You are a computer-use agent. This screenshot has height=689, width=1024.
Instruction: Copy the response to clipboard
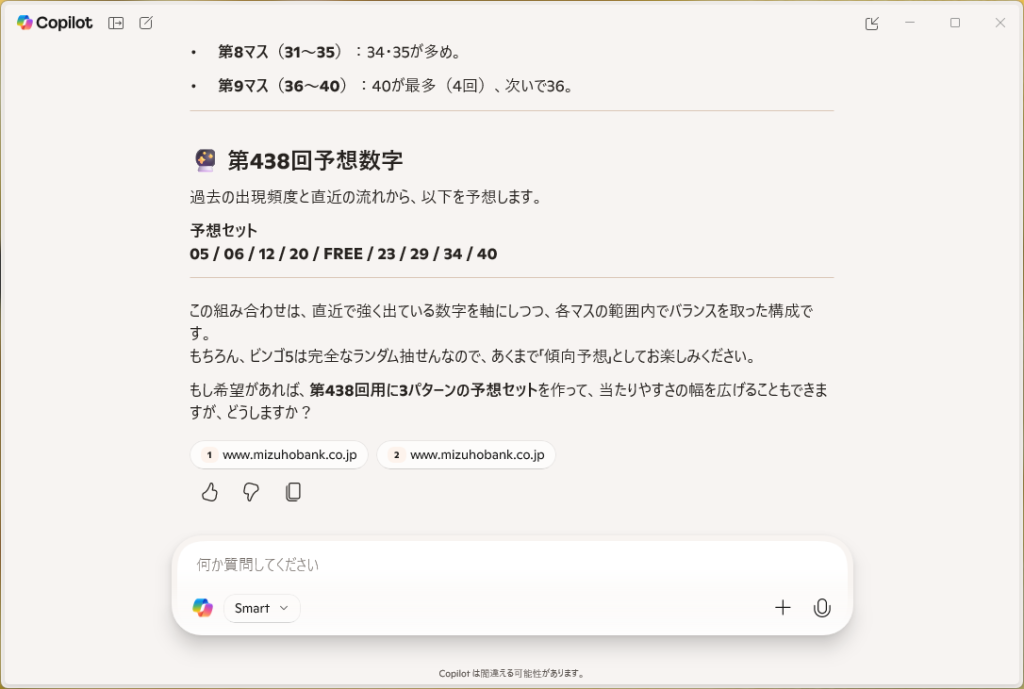(293, 492)
